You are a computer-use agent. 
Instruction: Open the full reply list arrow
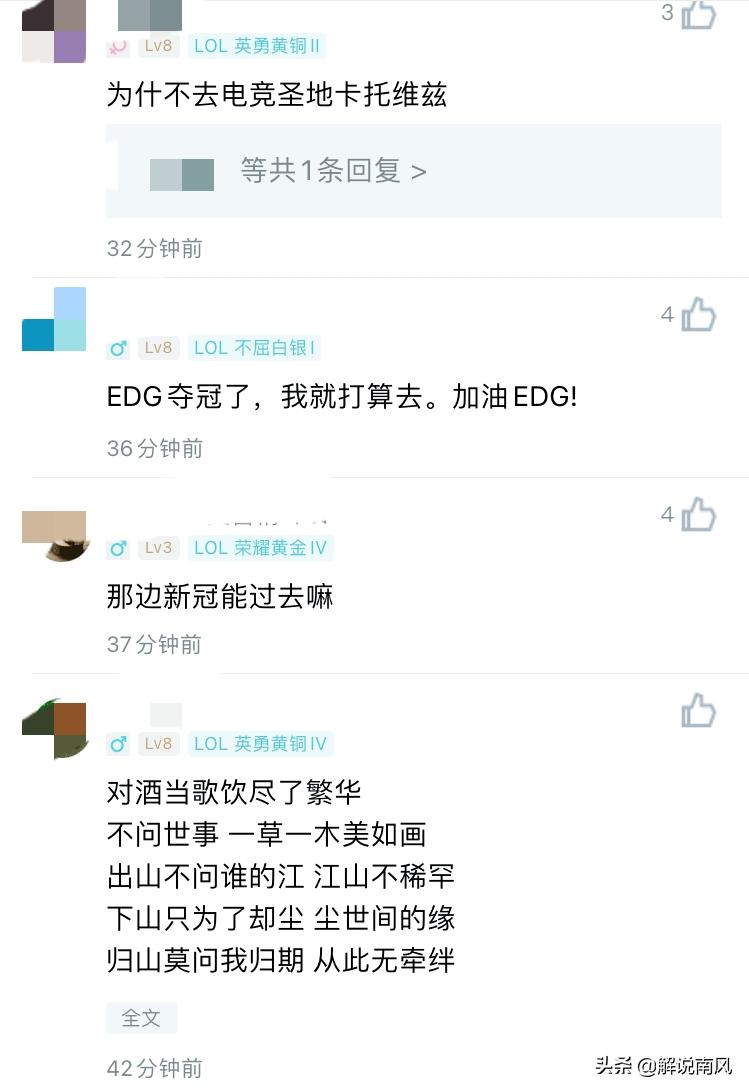[x=421, y=171]
